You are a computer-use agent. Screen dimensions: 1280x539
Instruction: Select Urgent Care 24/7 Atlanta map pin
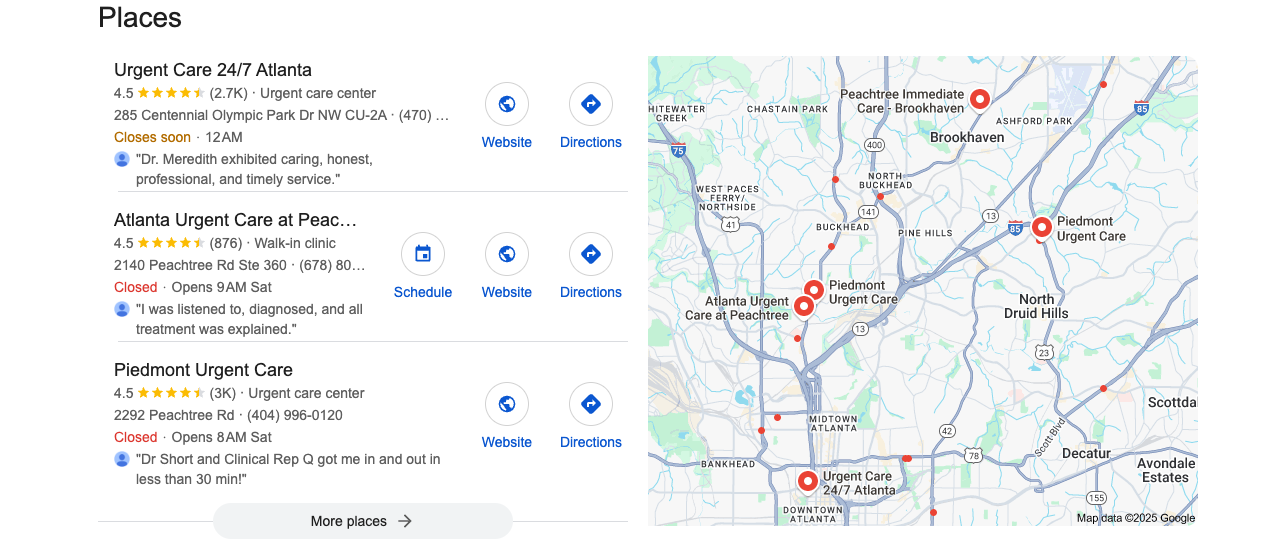[808, 481]
